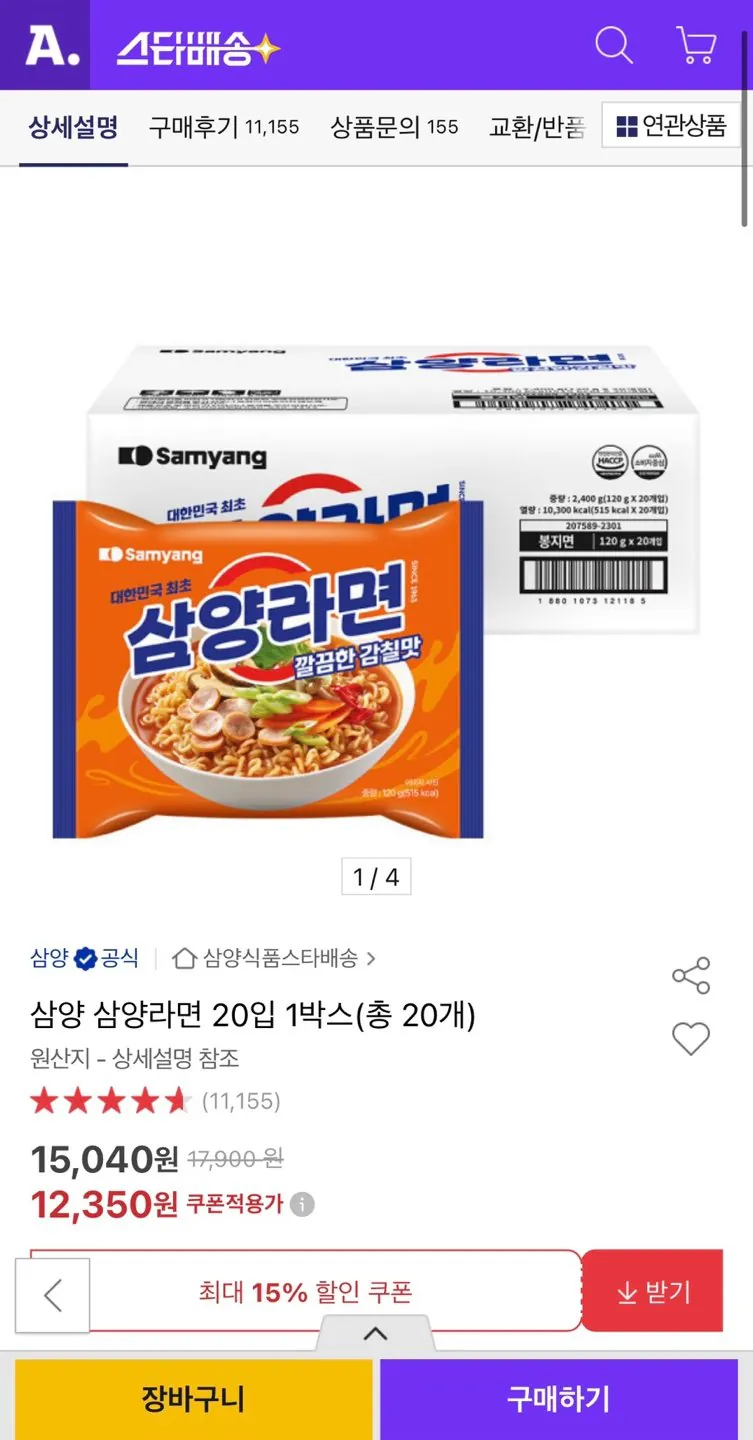Tap the info icon next to 쿠폰적용가

click(x=302, y=1205)
